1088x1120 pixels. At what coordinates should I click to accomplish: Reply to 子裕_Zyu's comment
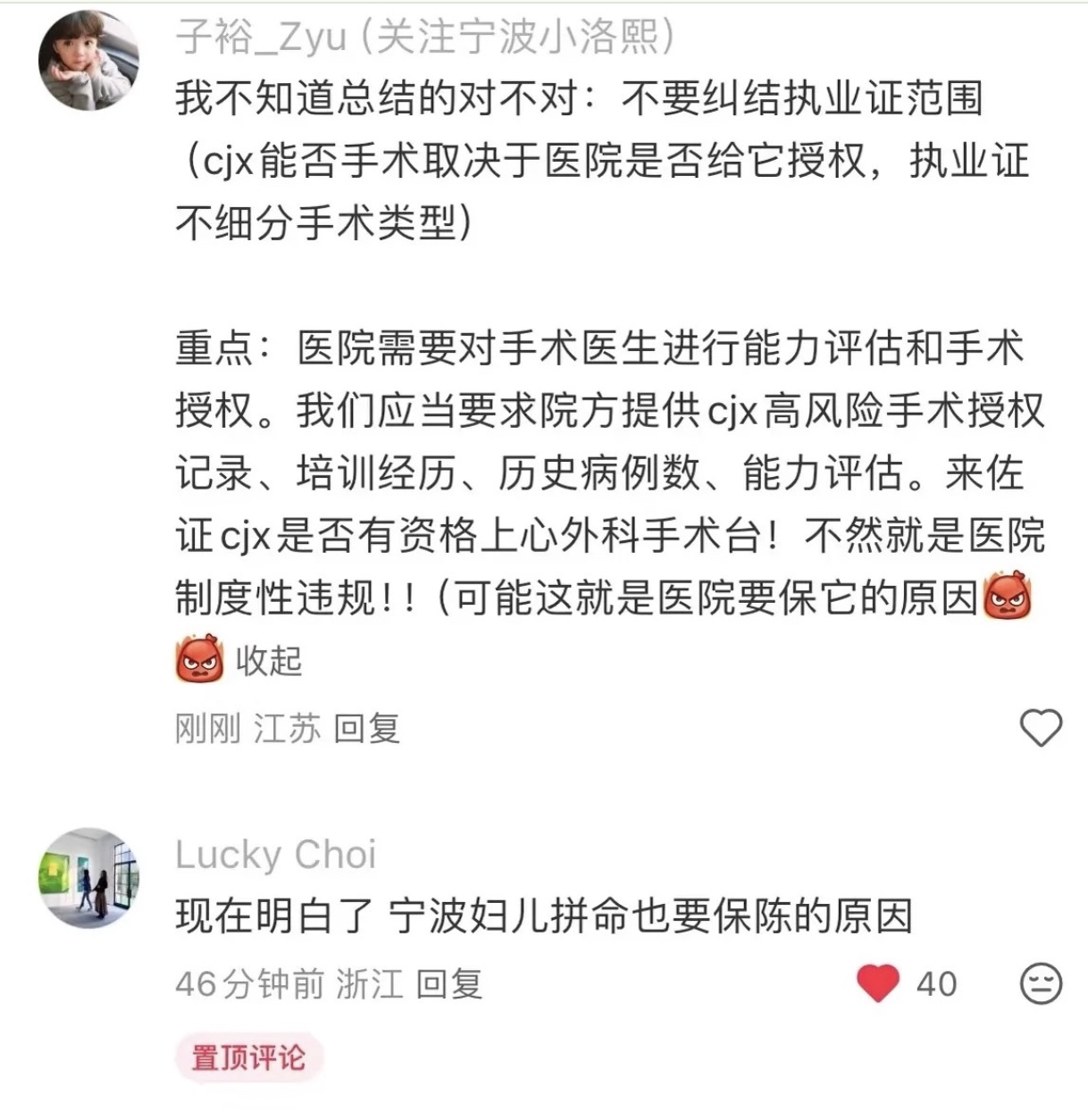pos(366,729)
